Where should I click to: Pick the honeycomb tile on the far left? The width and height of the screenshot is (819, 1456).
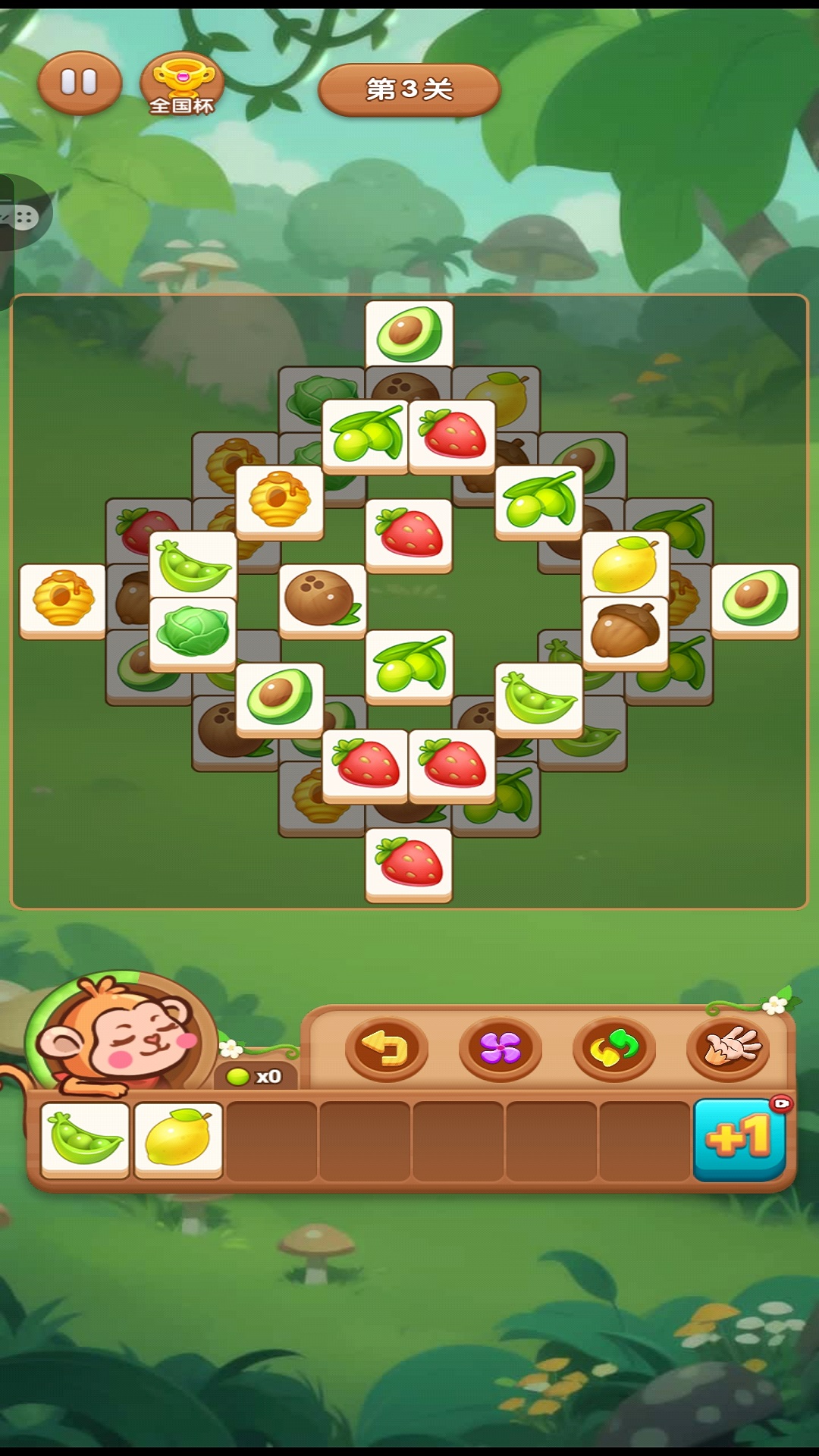(x=63, y=598)
